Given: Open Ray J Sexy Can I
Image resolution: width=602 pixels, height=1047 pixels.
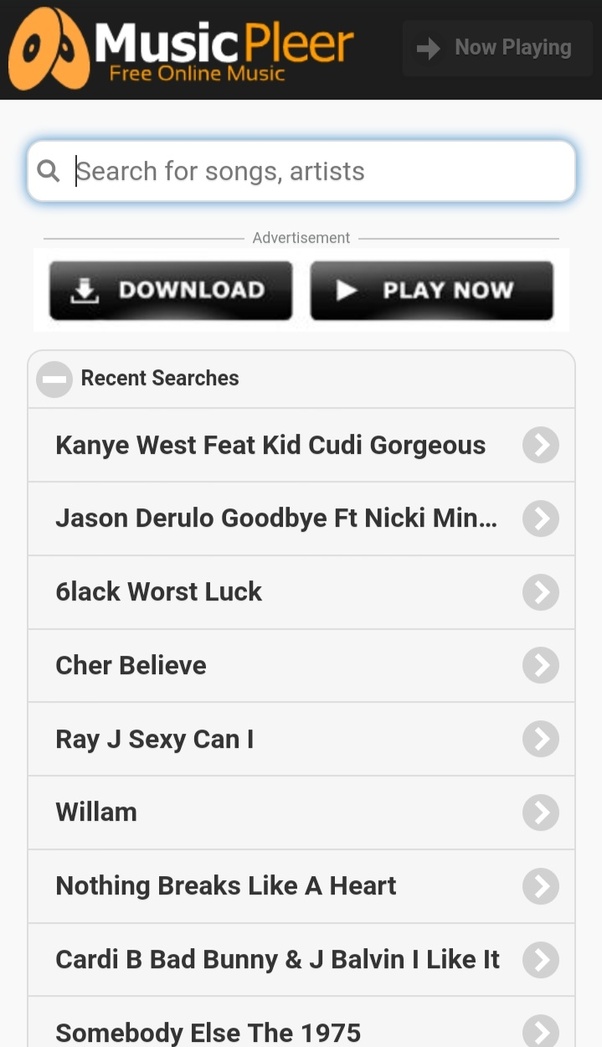Looking at the screenshot, I should click(x=300, y=739).
